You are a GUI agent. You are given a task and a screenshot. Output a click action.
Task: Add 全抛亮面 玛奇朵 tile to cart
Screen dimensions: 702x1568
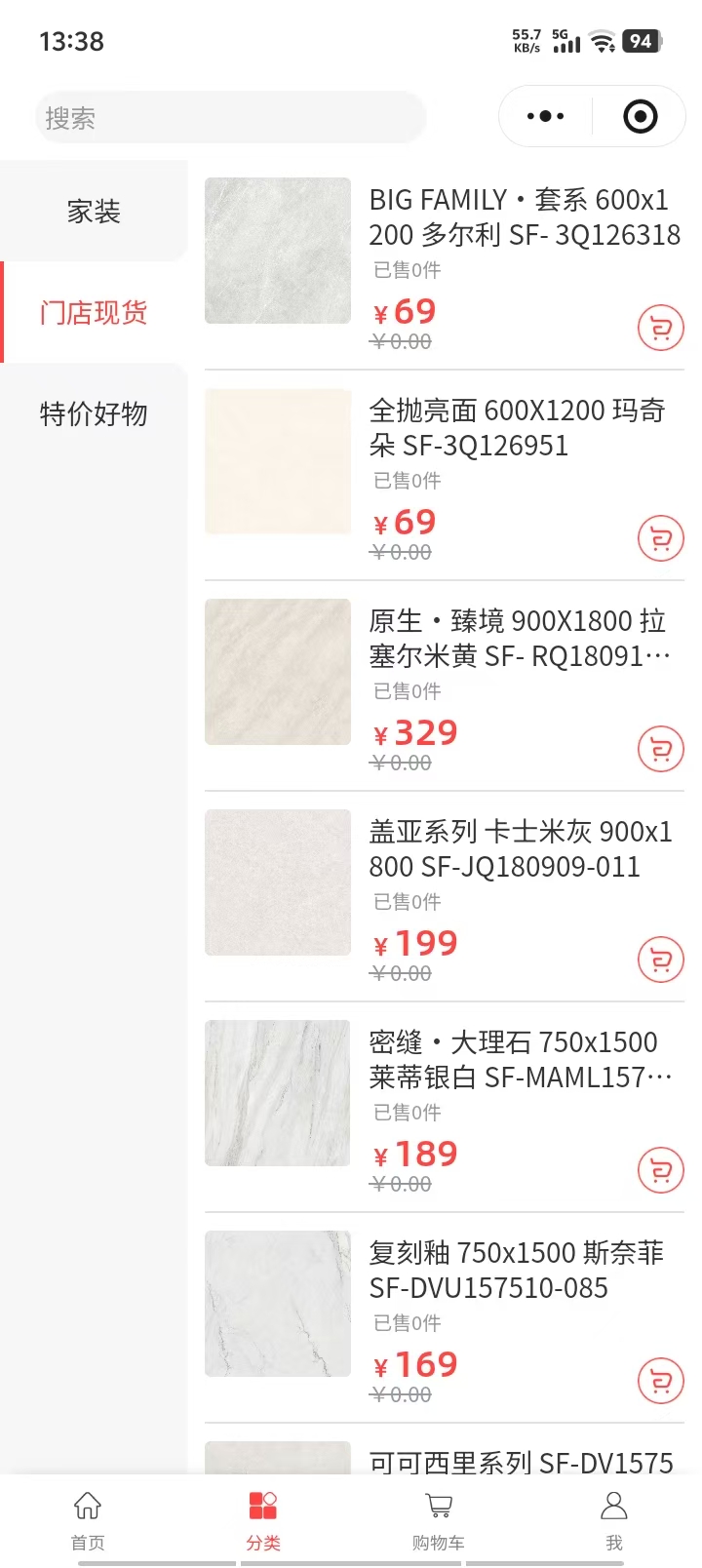pos(661,538)
